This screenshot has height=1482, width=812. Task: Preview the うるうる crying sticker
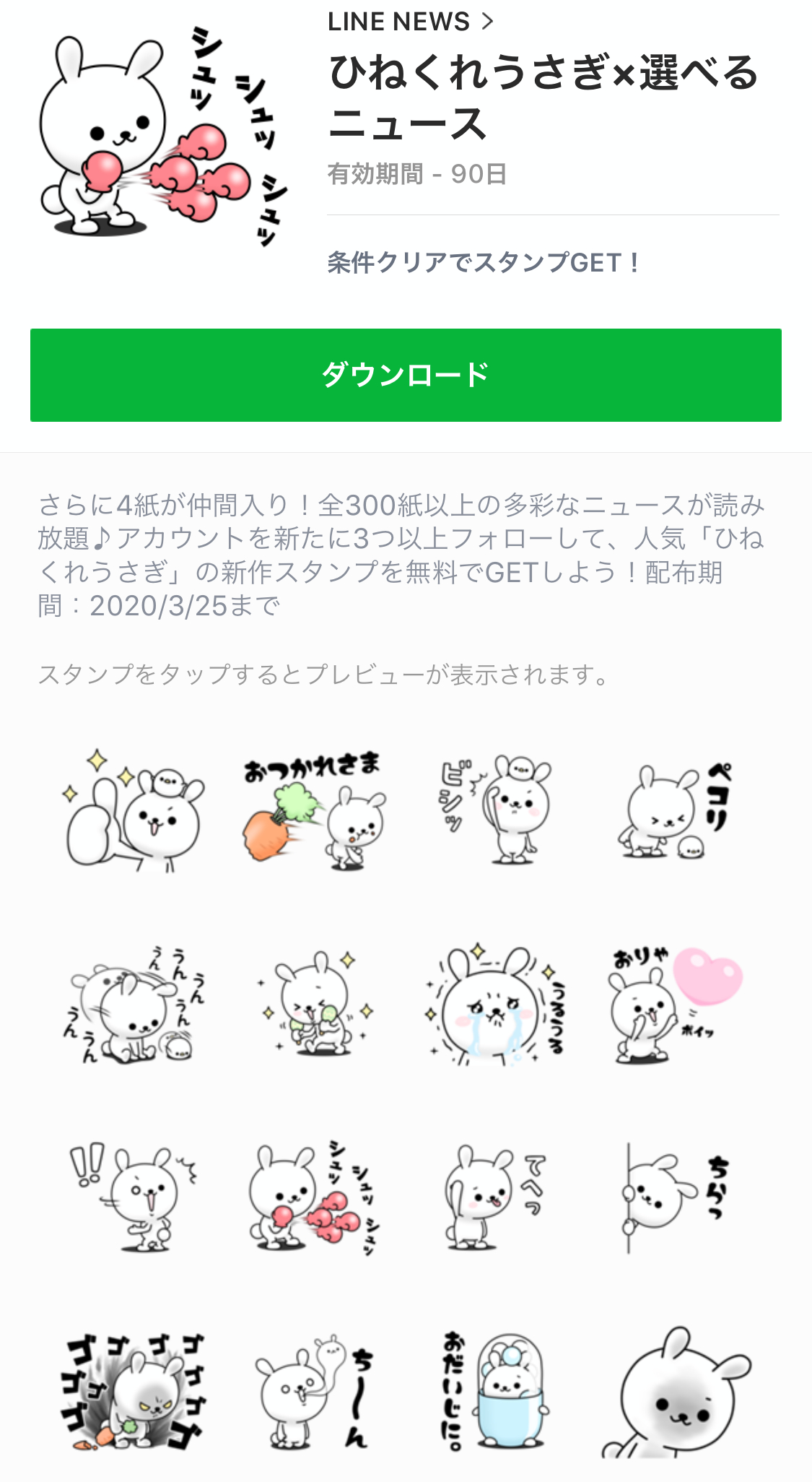tap(496, 1005)
